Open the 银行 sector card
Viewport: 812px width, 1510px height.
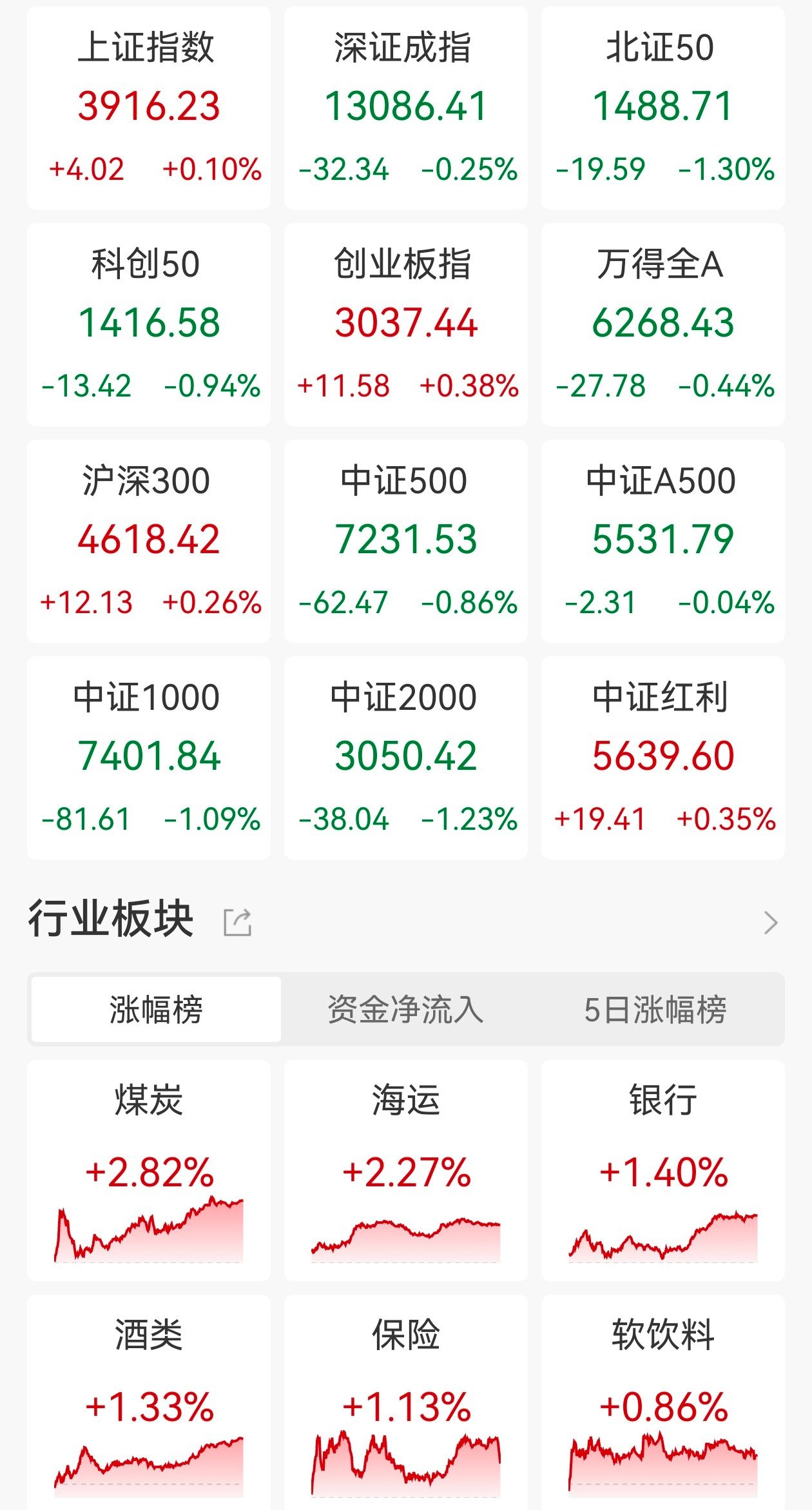(662, 1170)
